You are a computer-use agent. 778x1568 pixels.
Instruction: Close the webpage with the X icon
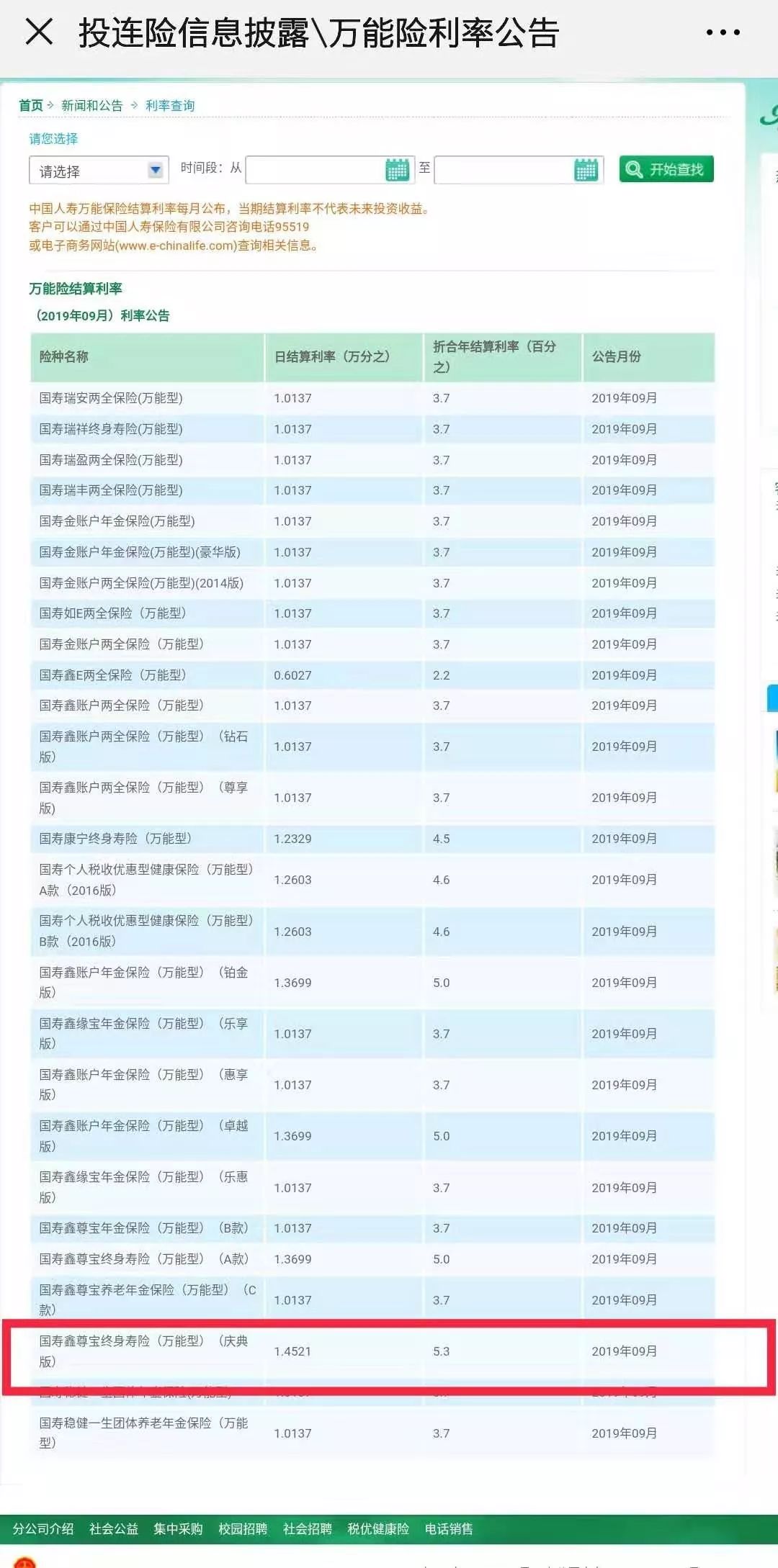click(39, 32)
